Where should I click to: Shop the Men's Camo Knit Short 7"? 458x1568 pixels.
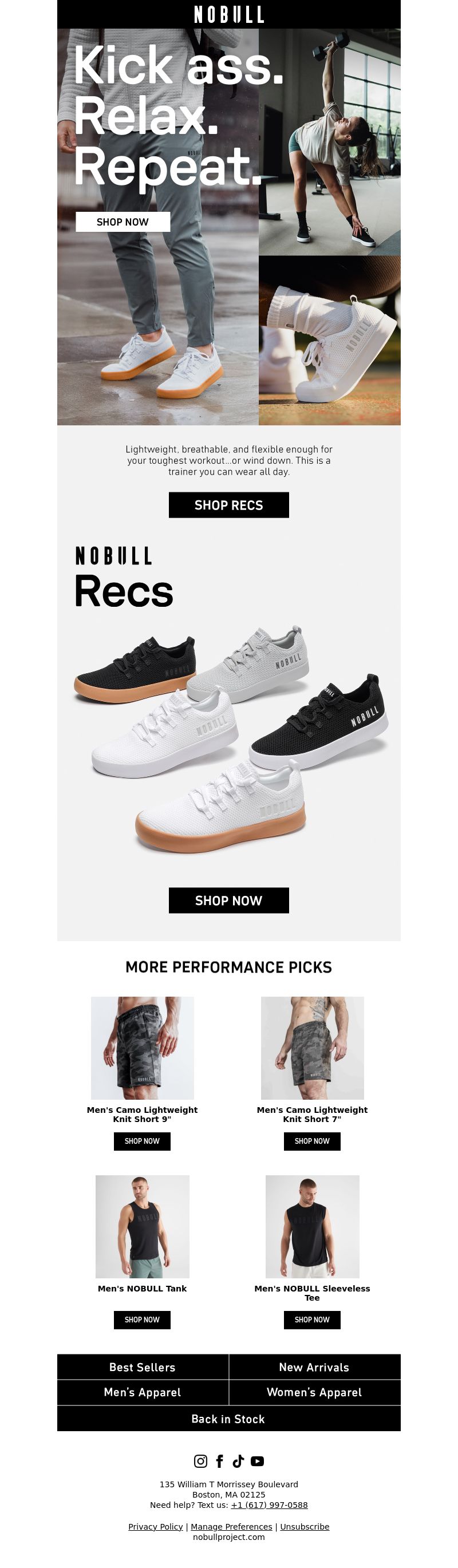pyautogui.click(x=312, y=1142)
